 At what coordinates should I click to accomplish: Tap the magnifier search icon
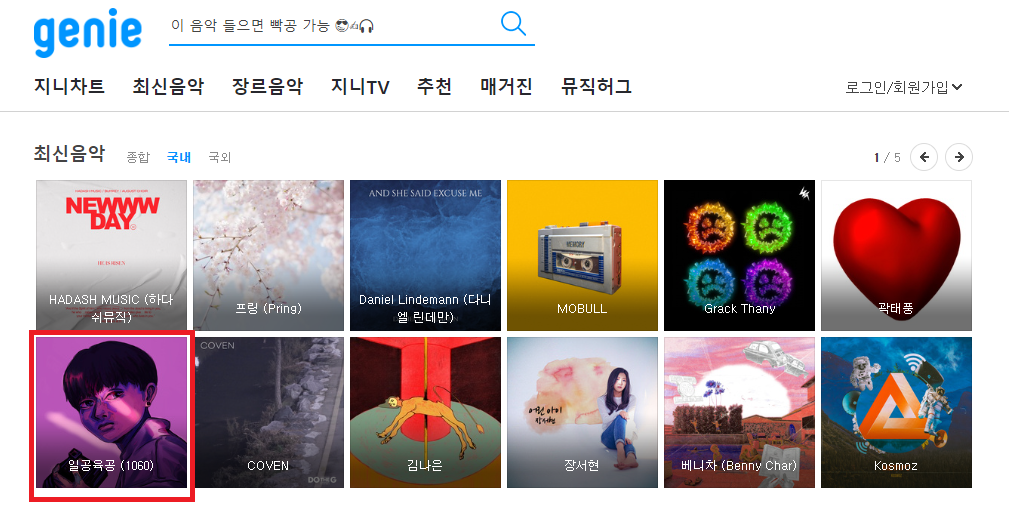513,24
